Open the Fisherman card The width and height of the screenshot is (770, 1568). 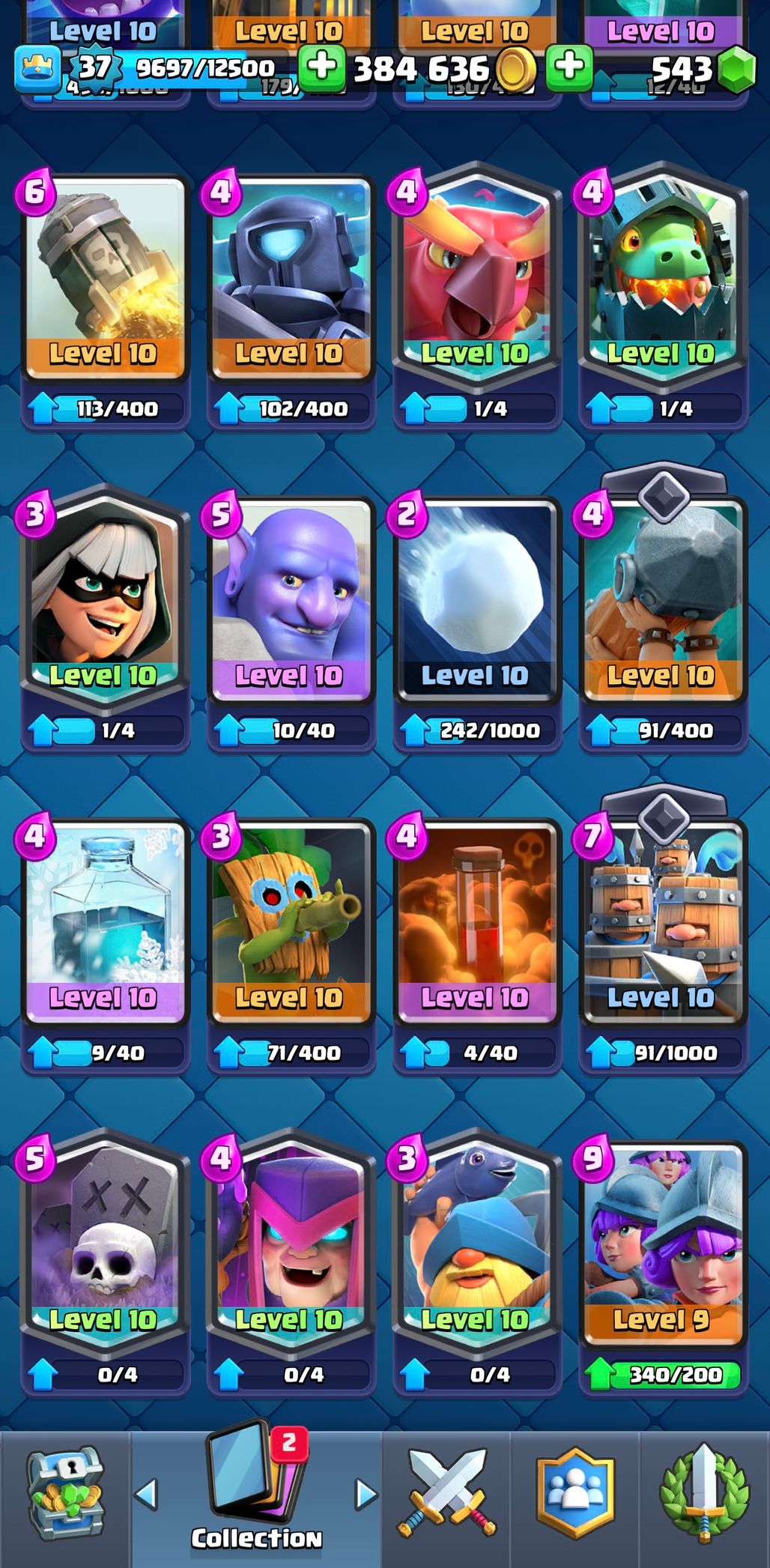tap(476, 1244)
